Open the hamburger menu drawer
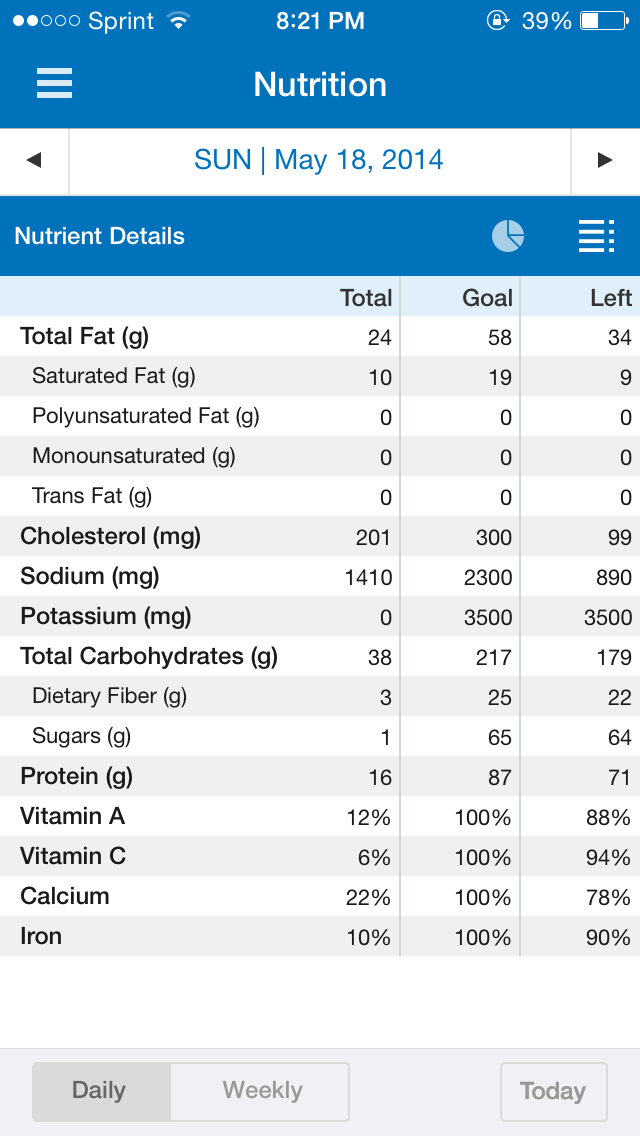The image size is (640, 1136). (54, 83)
